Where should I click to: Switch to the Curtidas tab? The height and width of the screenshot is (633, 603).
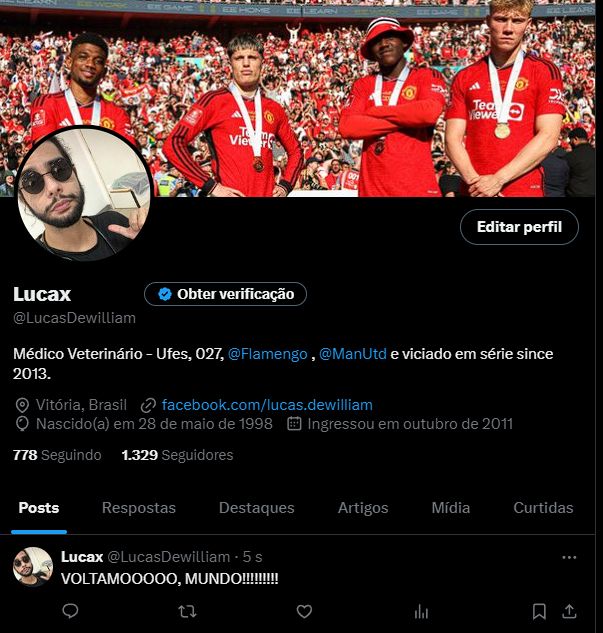543,508
